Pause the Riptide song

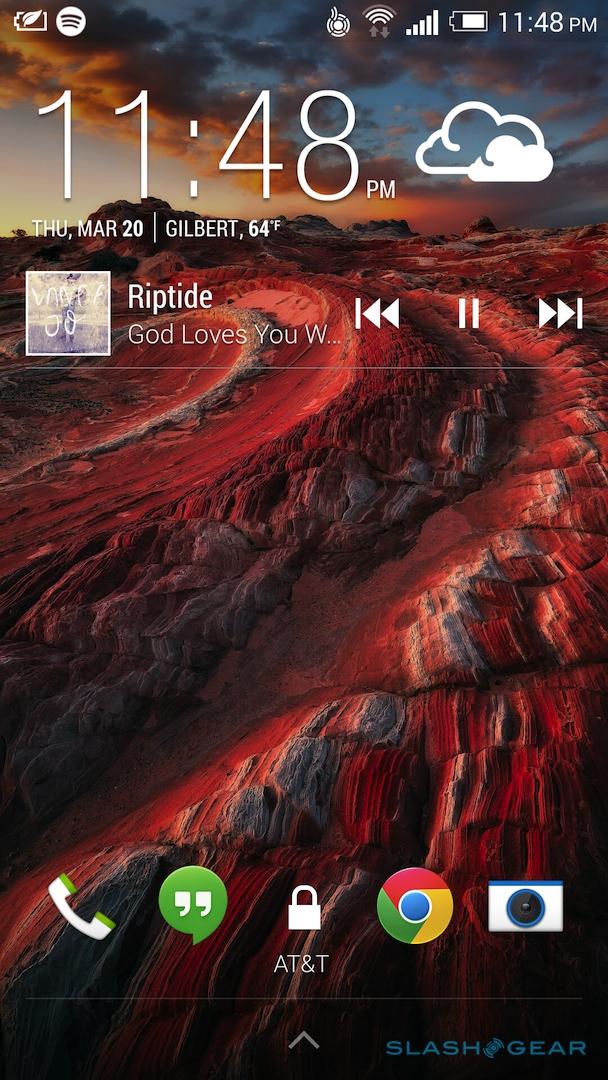tap(468, 314)
